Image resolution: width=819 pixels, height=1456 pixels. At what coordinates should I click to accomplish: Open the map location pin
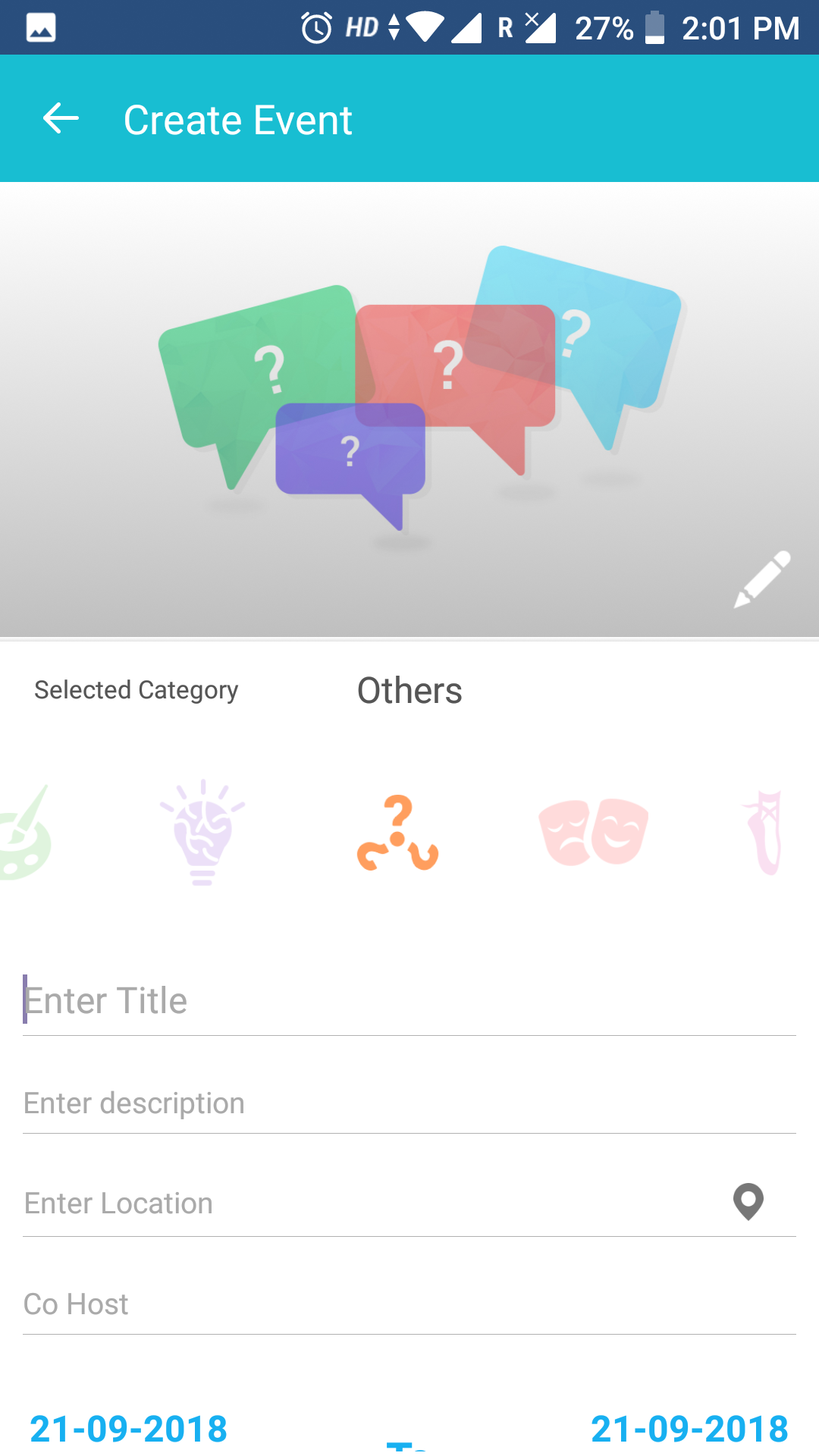click(x=748, y=1202)
